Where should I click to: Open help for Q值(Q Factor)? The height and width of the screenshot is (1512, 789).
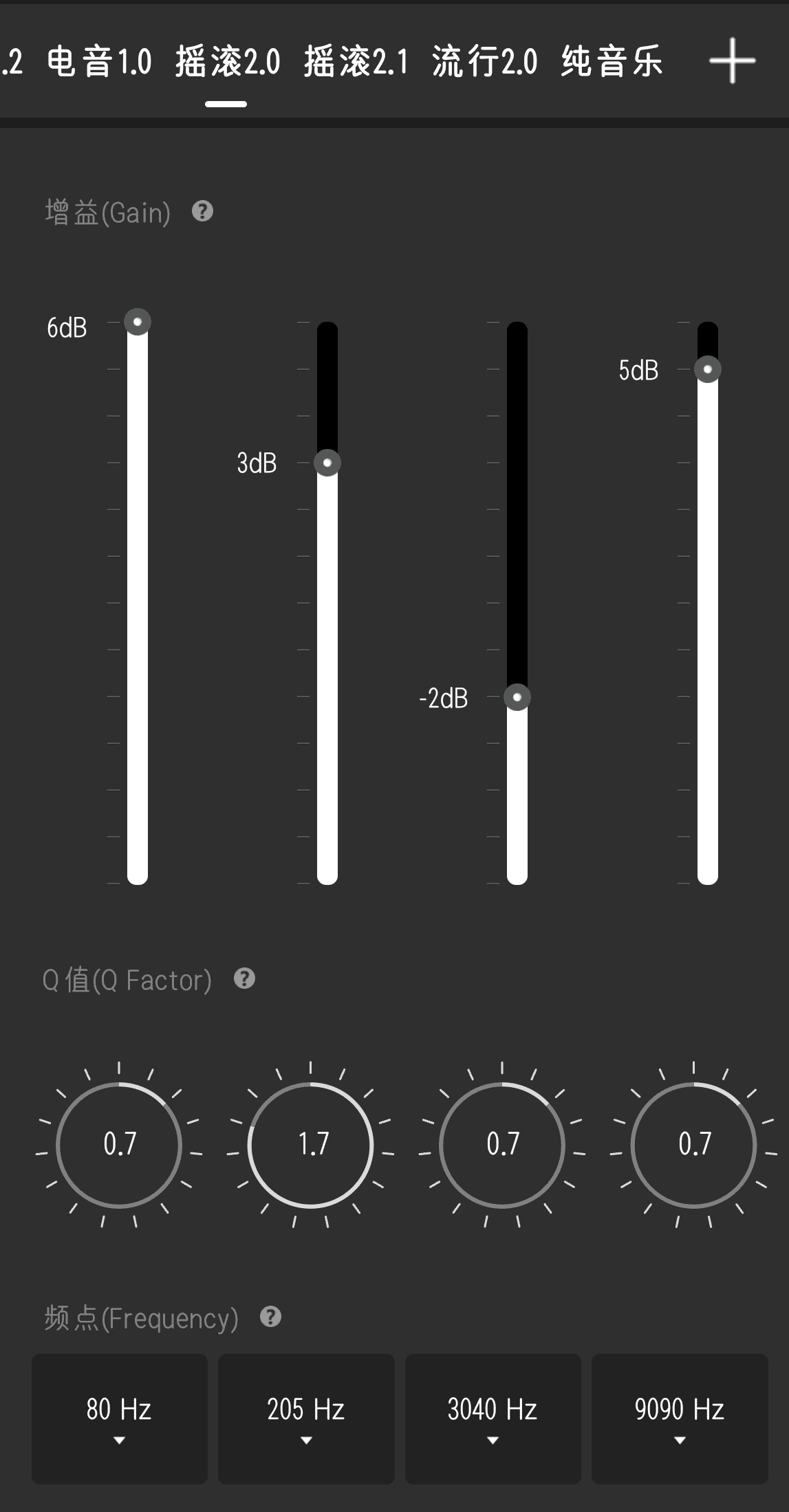click(x=244, y=978)
